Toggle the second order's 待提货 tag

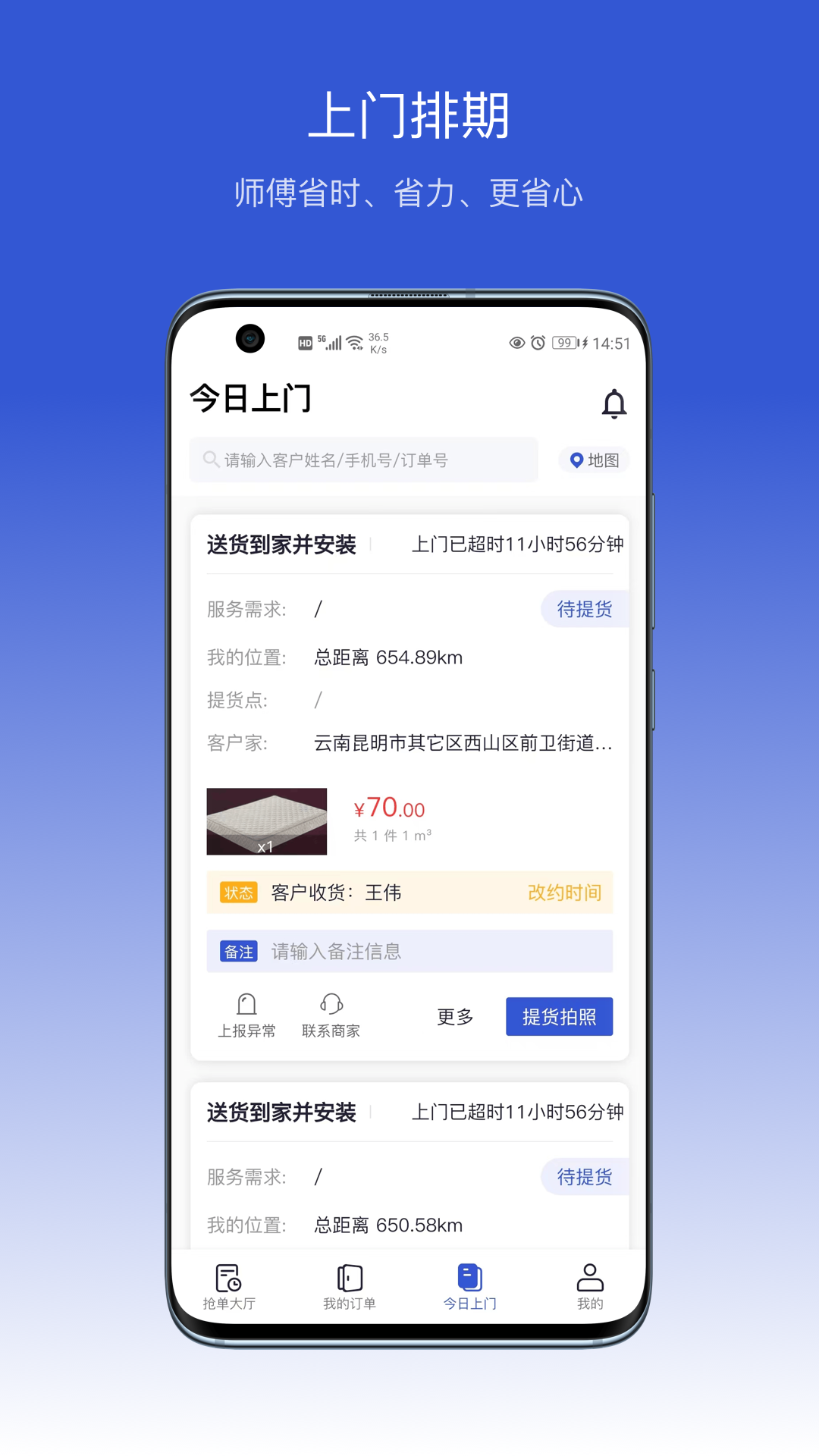(585, 1176)
